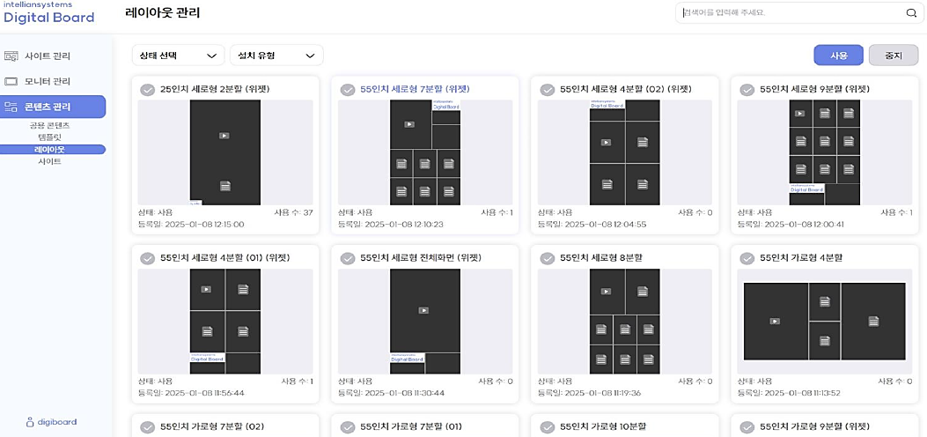Open 모니터 관리 menu

tap(47, 81)
